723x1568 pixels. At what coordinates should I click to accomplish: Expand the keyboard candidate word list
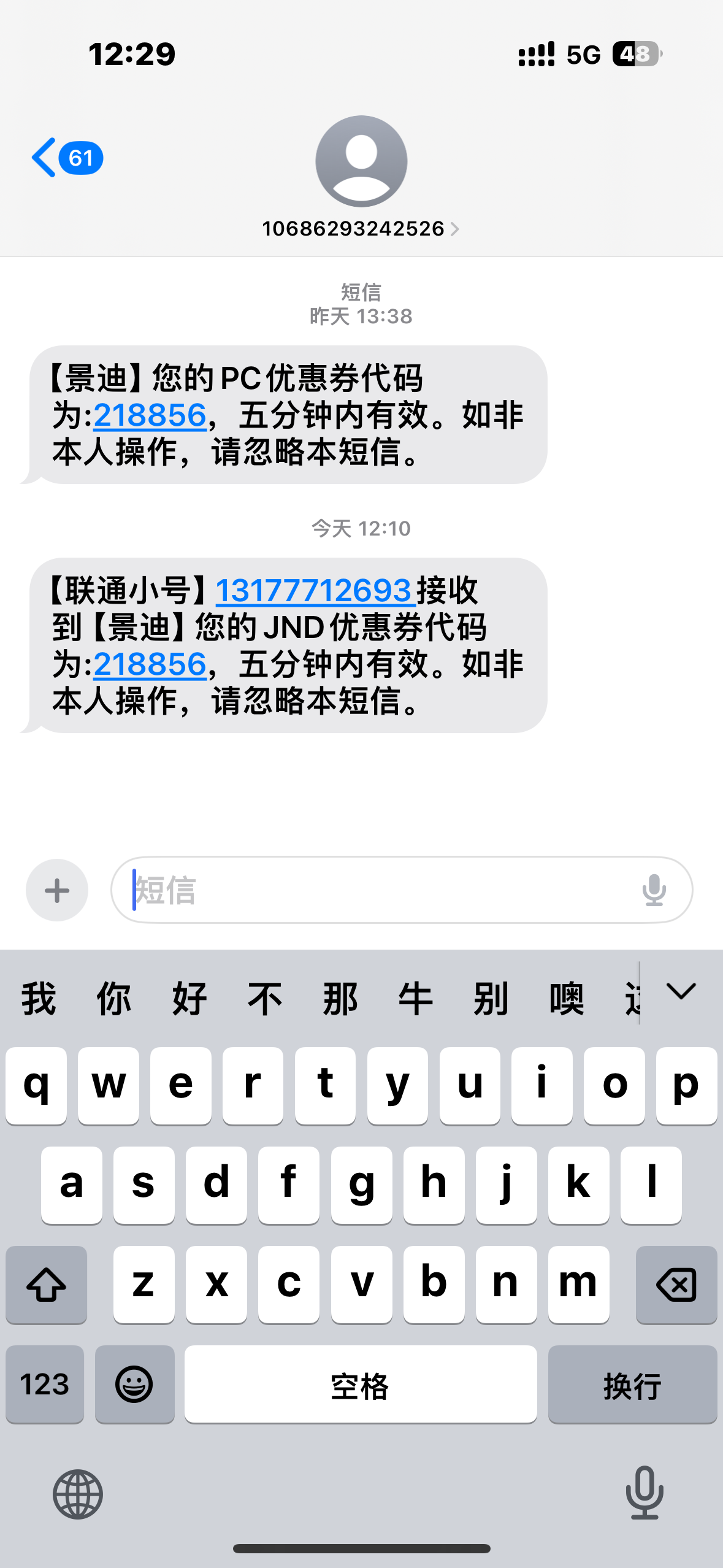[x=681, y=992]
